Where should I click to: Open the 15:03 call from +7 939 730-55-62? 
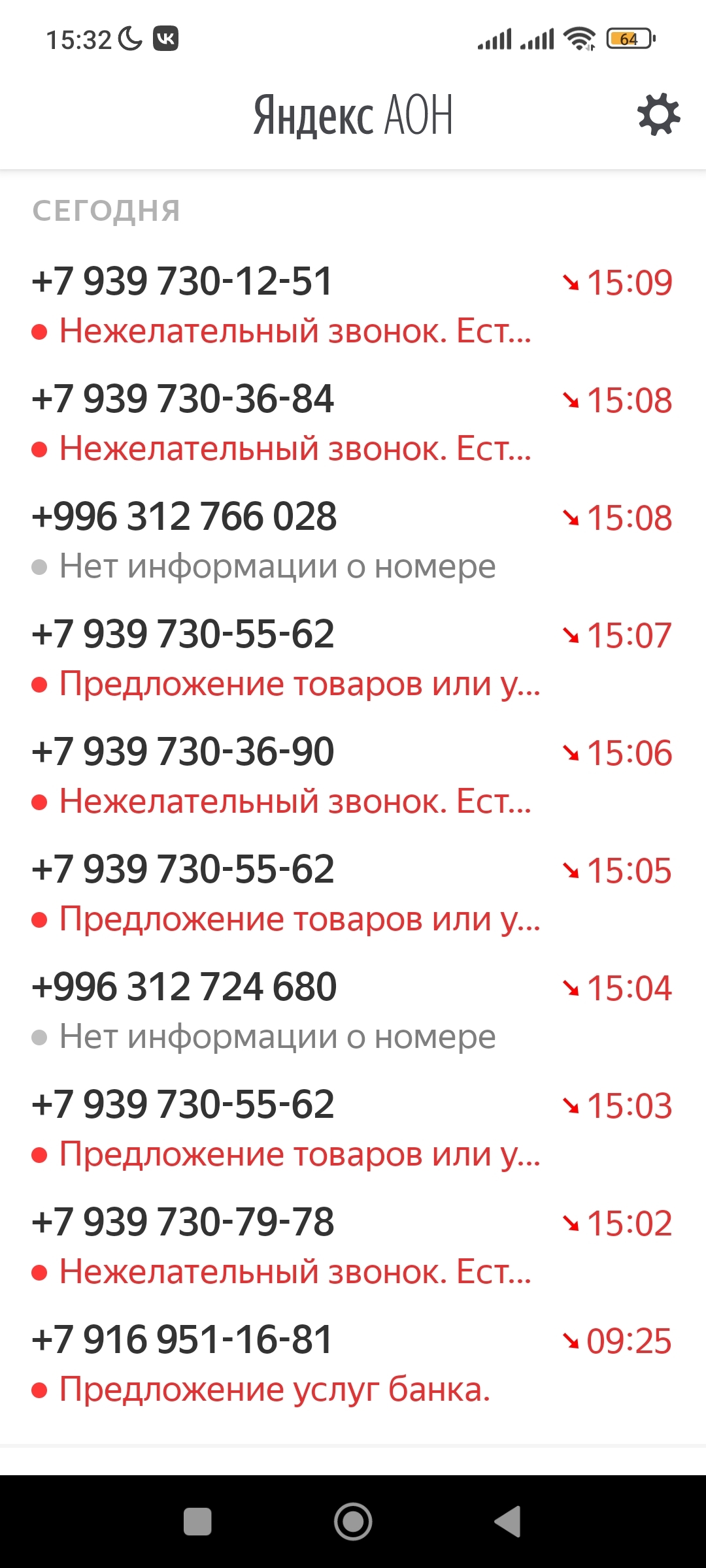[353, 1129]
